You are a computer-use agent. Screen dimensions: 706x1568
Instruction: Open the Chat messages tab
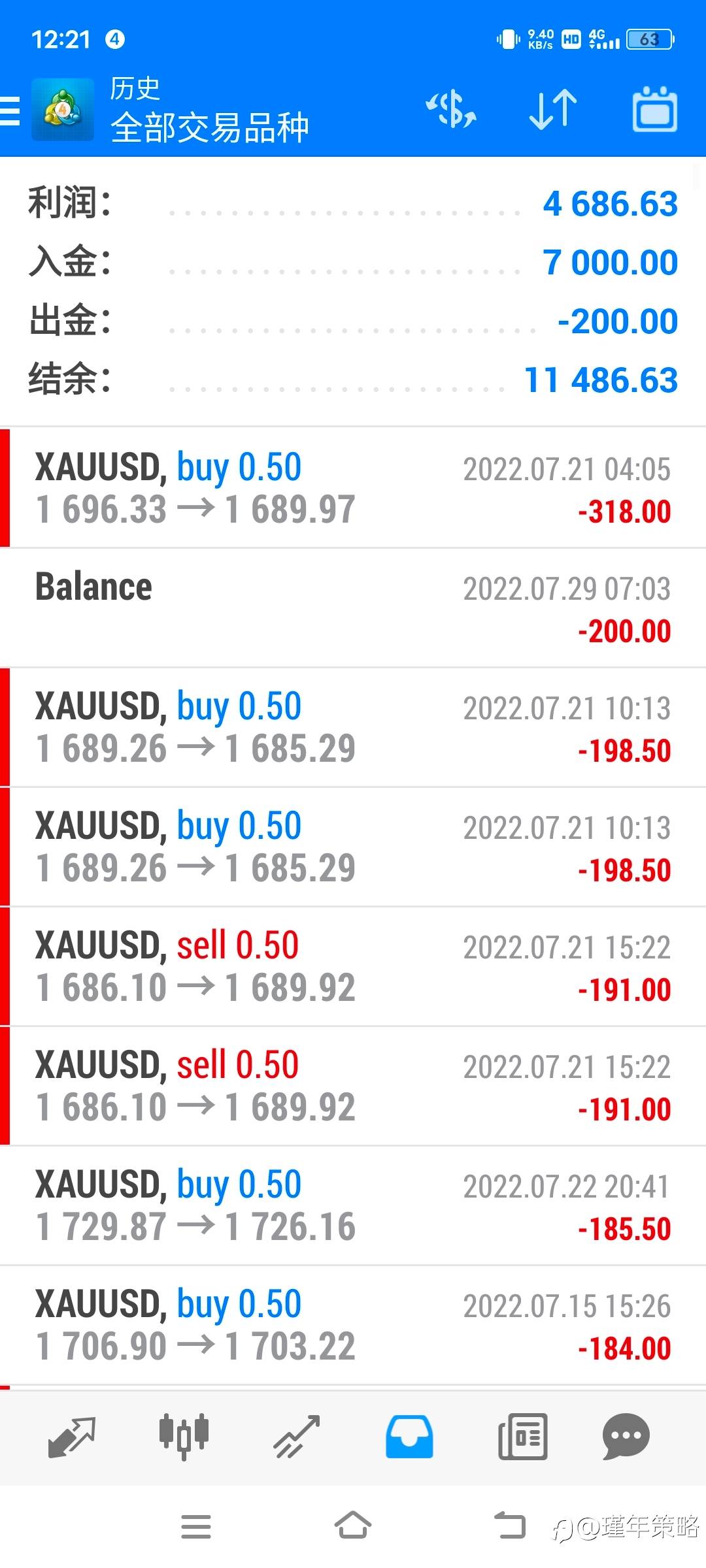click(626, 1437)
